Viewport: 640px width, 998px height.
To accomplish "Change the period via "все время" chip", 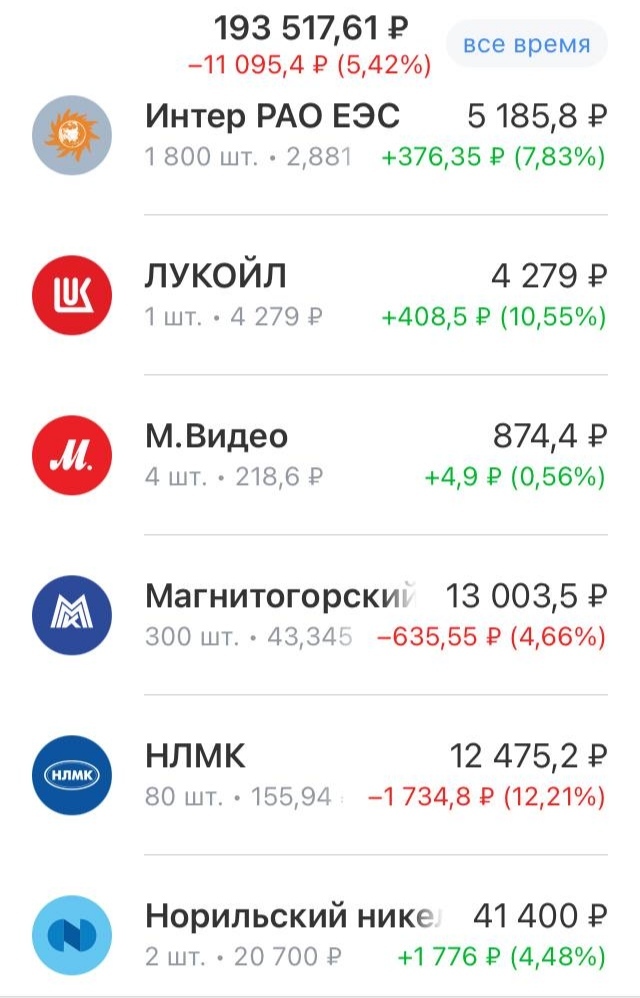I will click(x=526, y=45).
